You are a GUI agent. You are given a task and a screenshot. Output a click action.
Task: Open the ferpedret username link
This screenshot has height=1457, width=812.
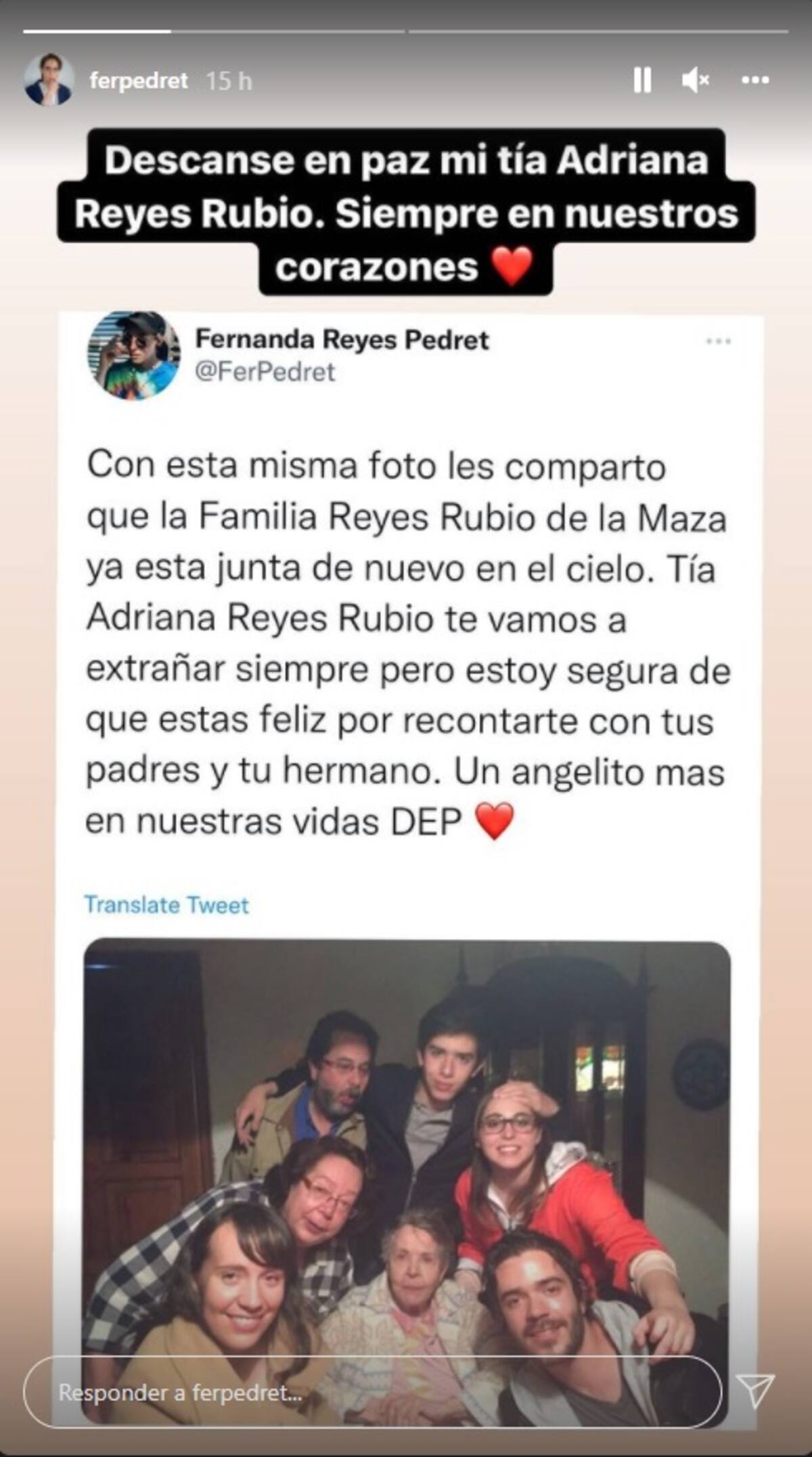click(x=139, y=81)
